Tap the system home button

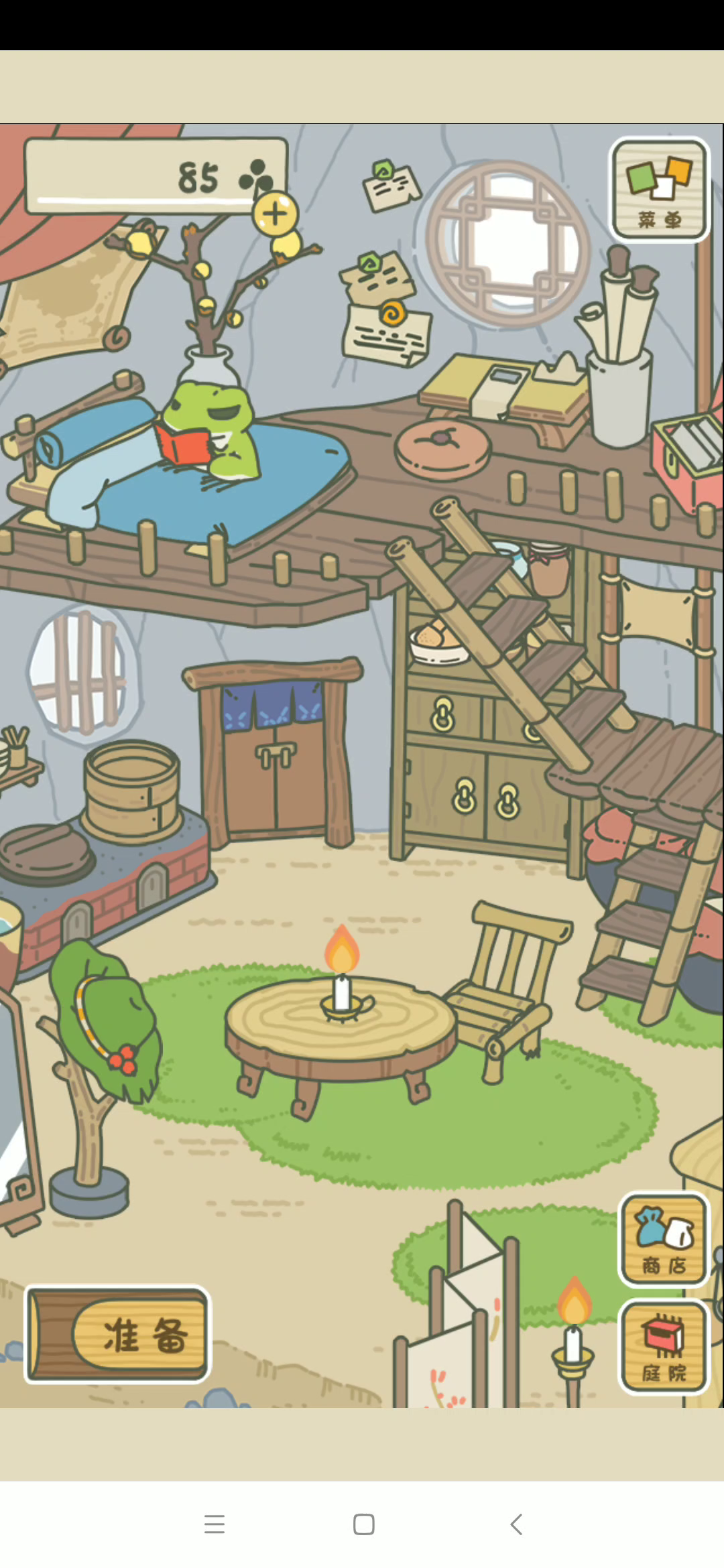(x=363, y=1524)
